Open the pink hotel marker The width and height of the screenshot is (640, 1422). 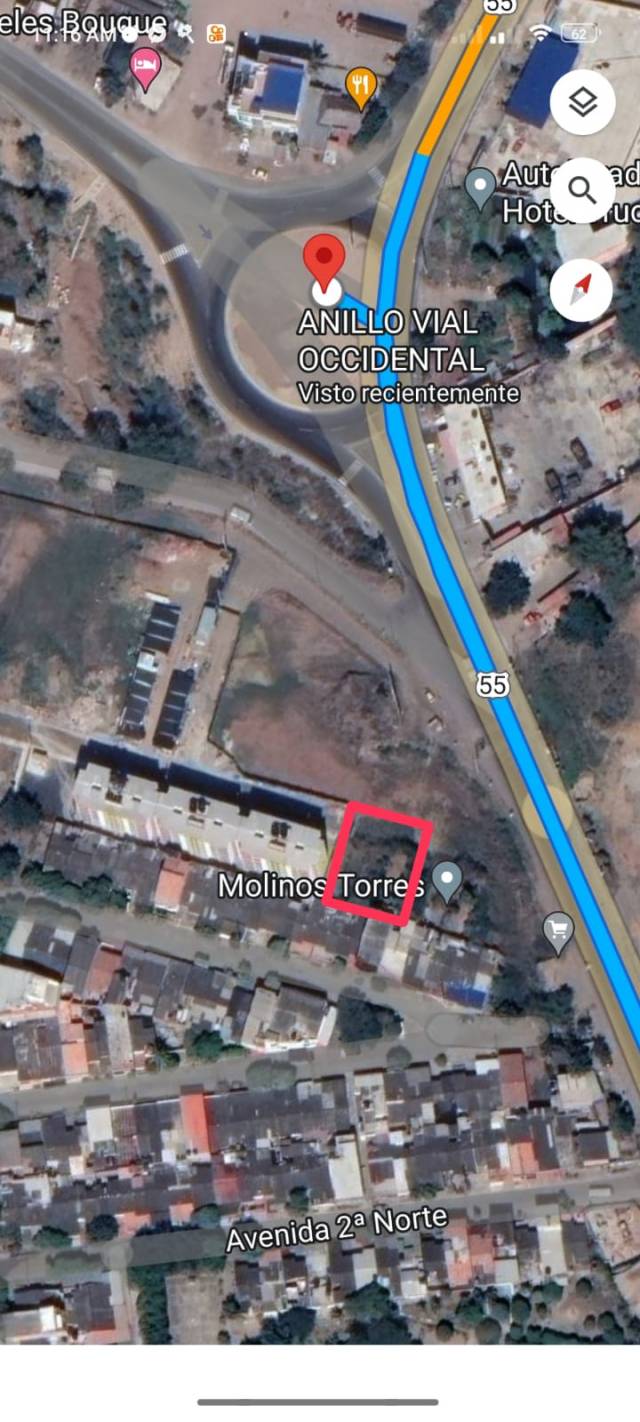pyautogui.click(x=146, y=66)
